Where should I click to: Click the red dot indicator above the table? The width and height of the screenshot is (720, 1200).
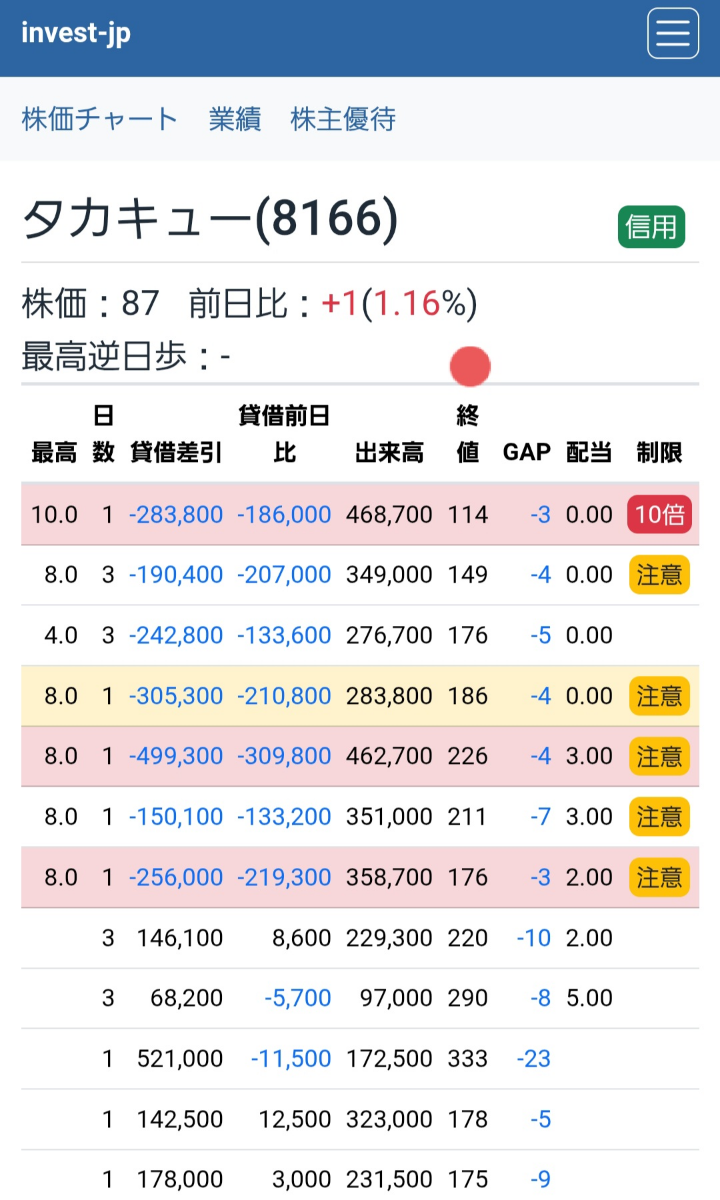469,367
